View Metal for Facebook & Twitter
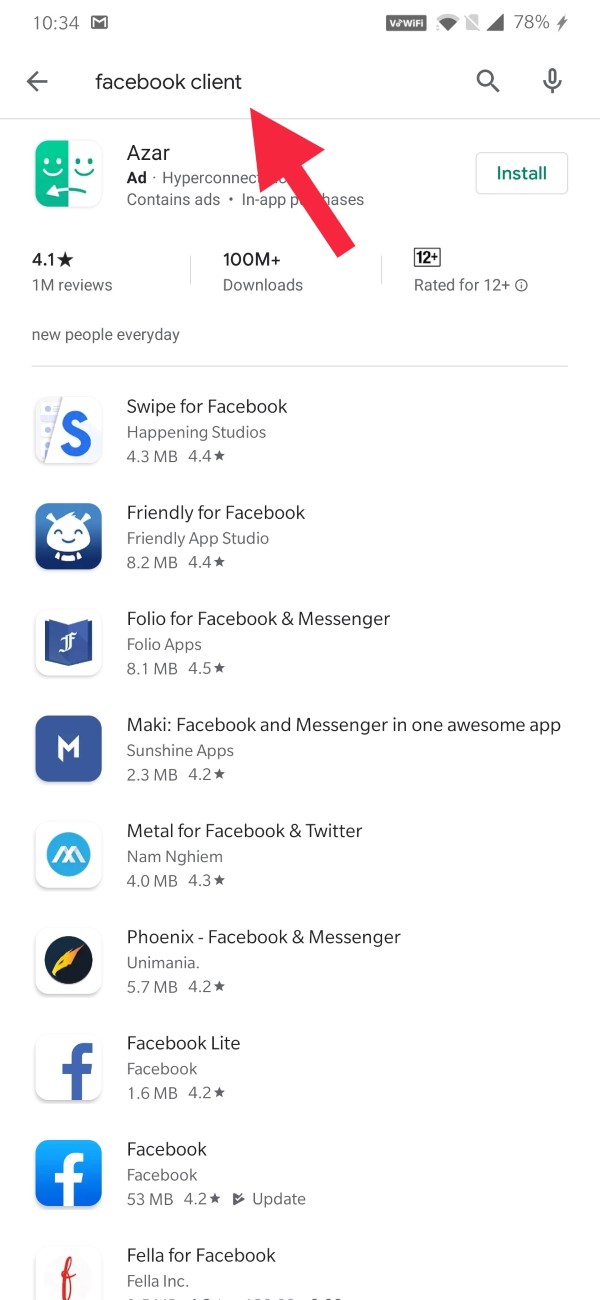The height and width of the screenshot is (1300, 600). pyautogui.click(x=300, y=854)
